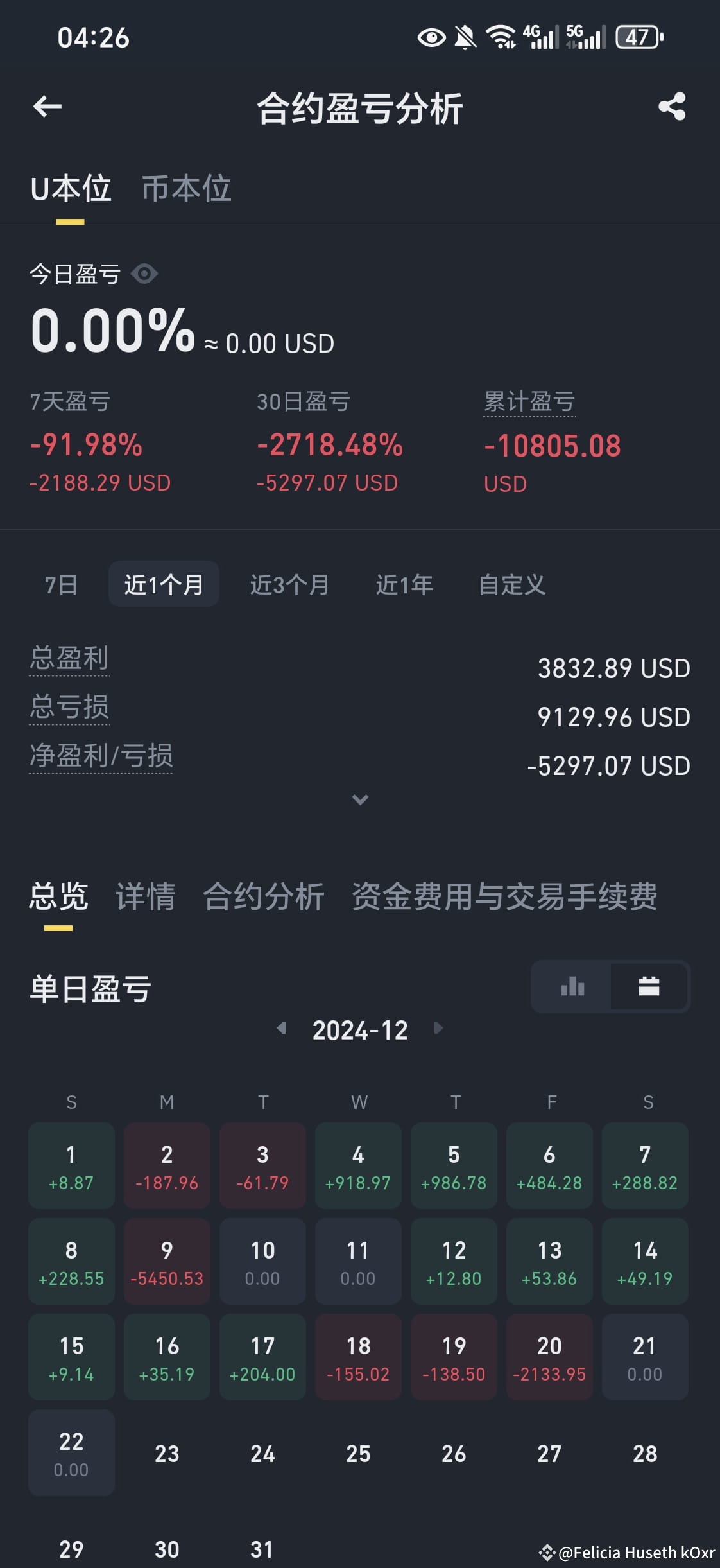Open the 总览 tab
This screenshot has height=1568, width=720.
coord(58,896)
